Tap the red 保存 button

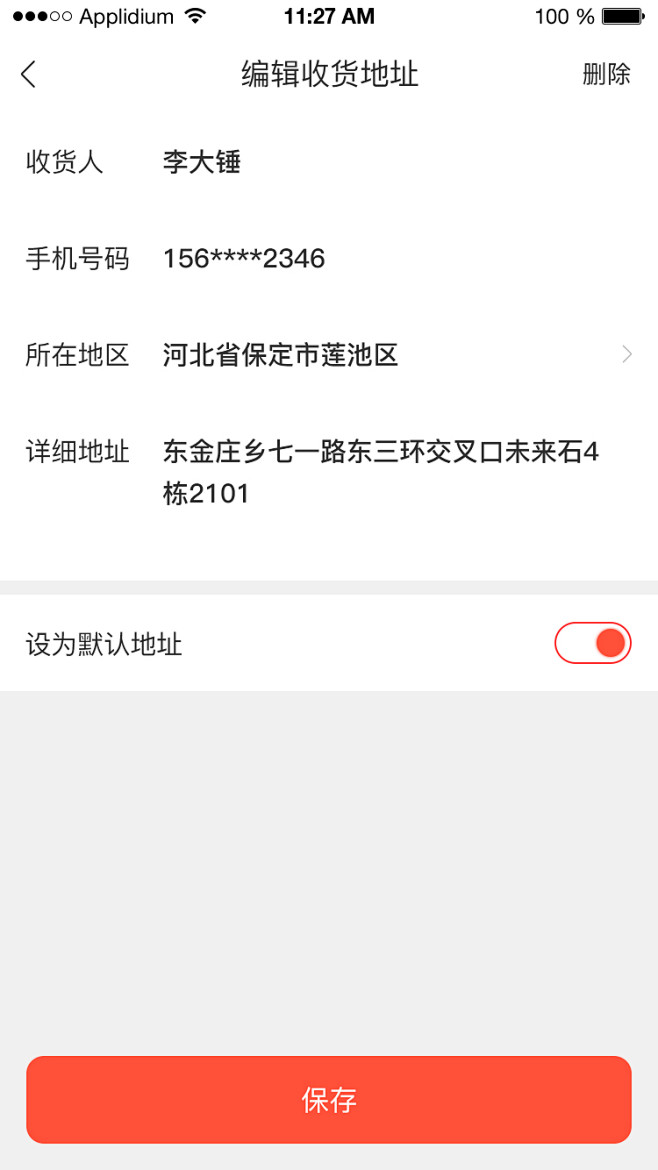(329, 1100)
